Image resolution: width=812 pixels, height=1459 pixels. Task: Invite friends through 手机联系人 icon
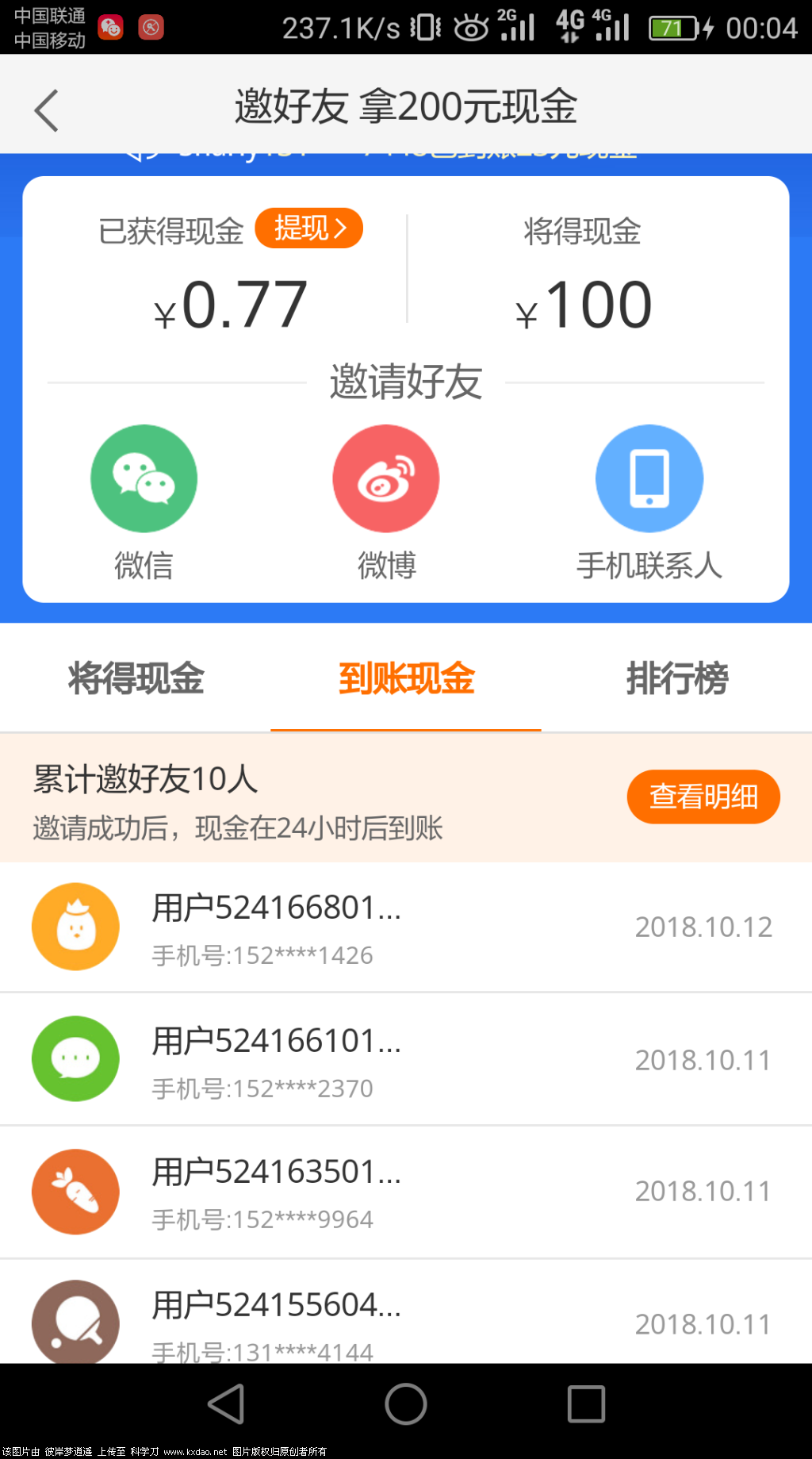tap(649, 478)
